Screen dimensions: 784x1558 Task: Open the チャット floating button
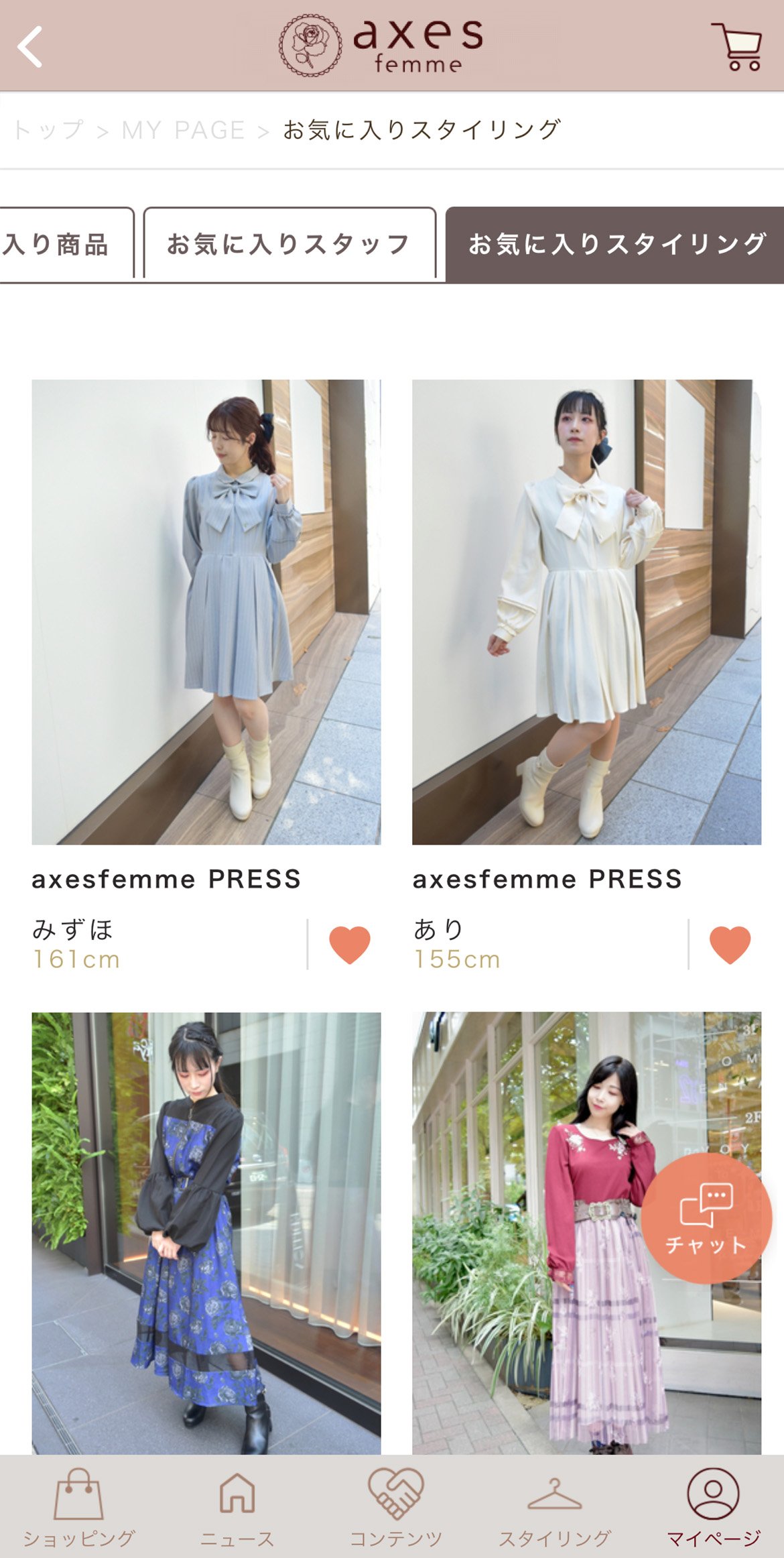click(x=706, y=1218)
